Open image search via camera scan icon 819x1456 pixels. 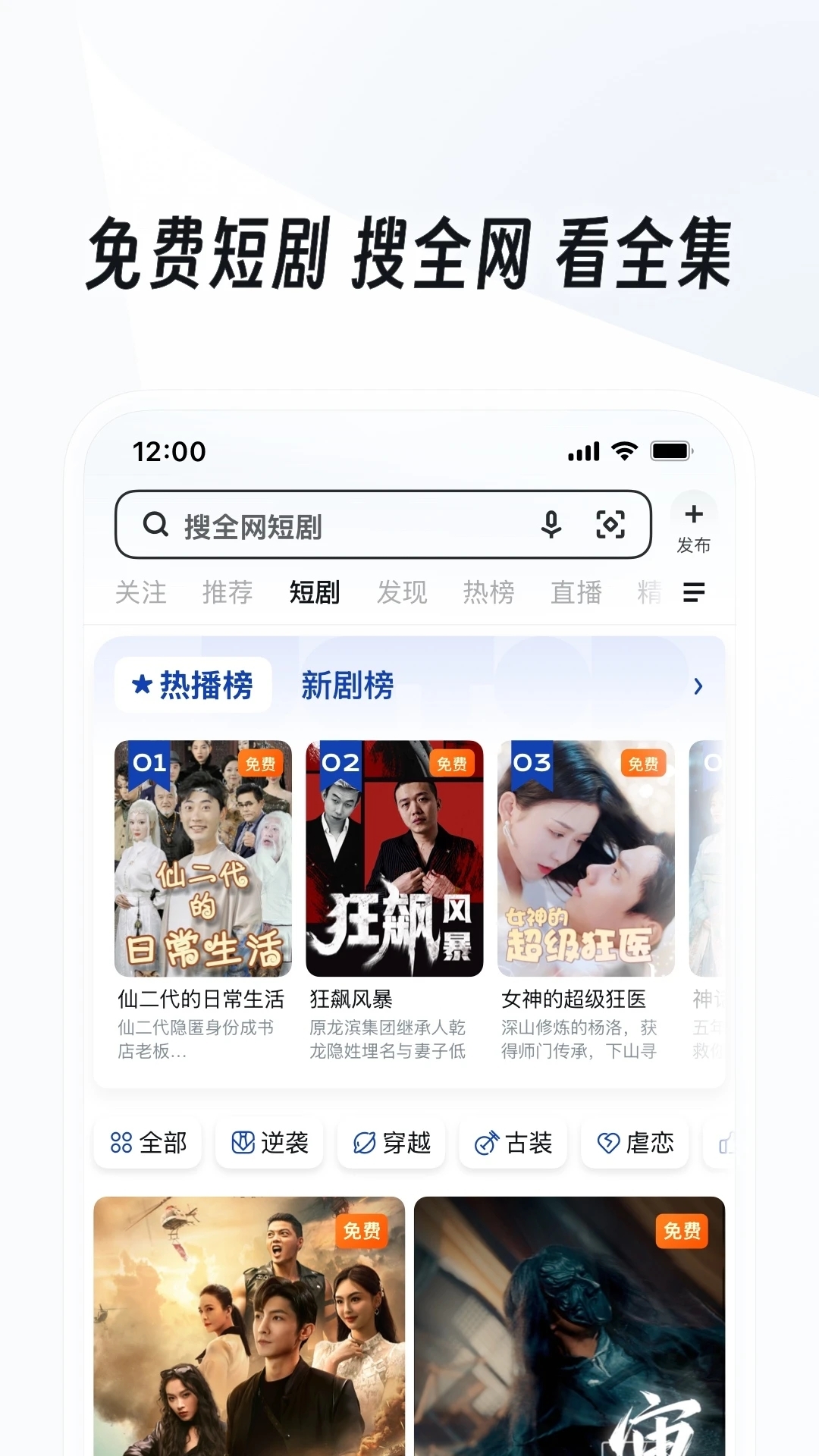point(611,524)
